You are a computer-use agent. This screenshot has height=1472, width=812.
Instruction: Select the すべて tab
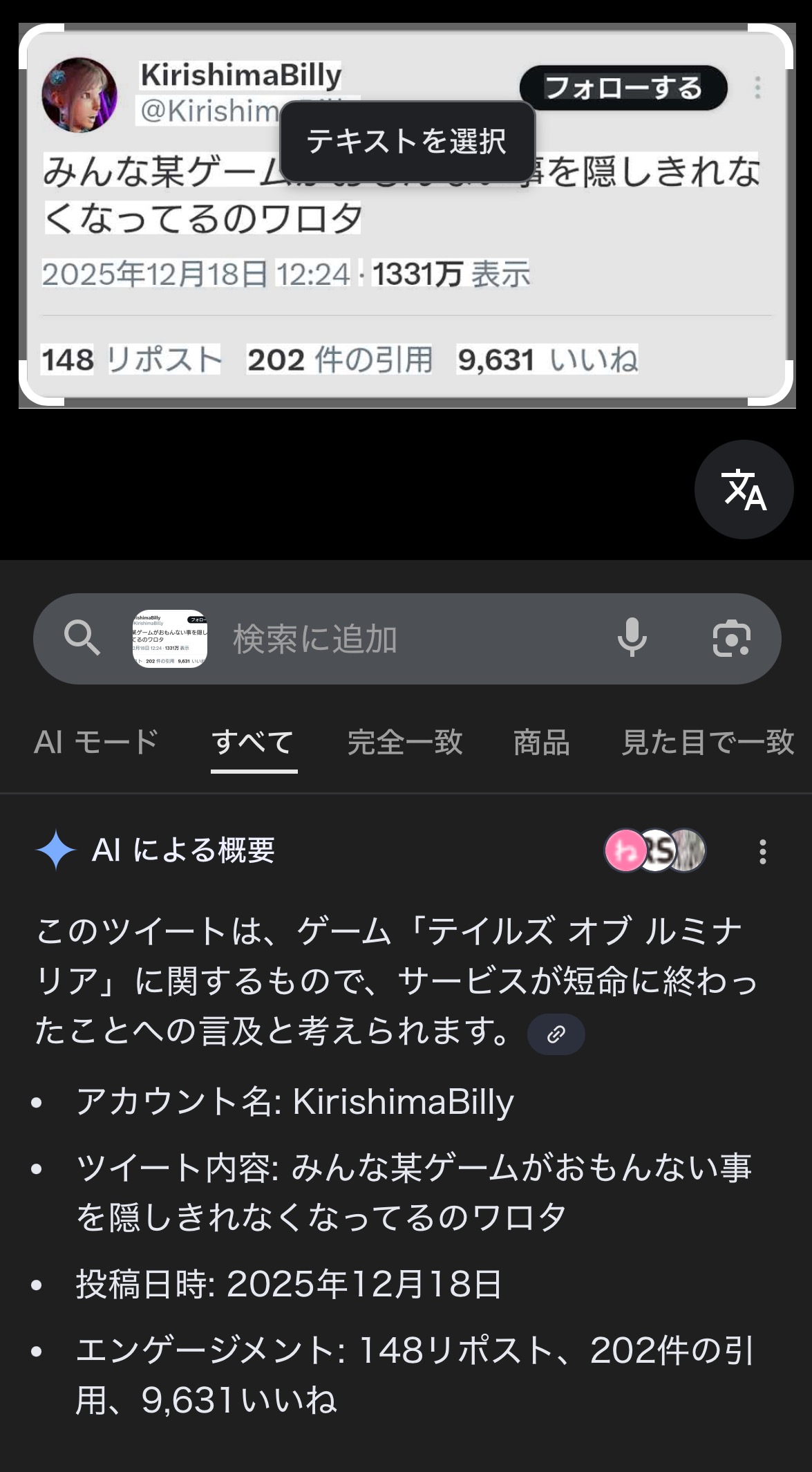pyautogui.click(x=253, y=743)
